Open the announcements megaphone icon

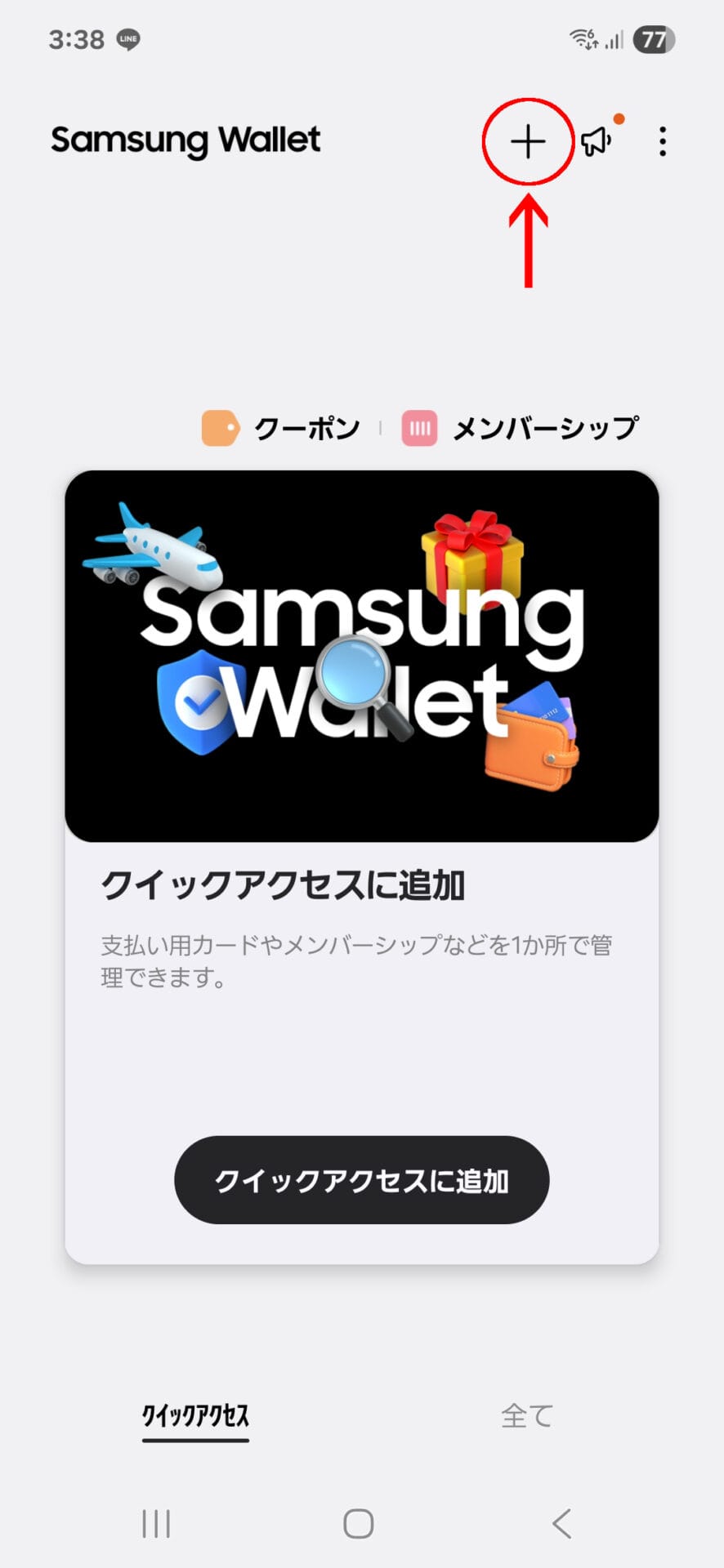(597, 141)
